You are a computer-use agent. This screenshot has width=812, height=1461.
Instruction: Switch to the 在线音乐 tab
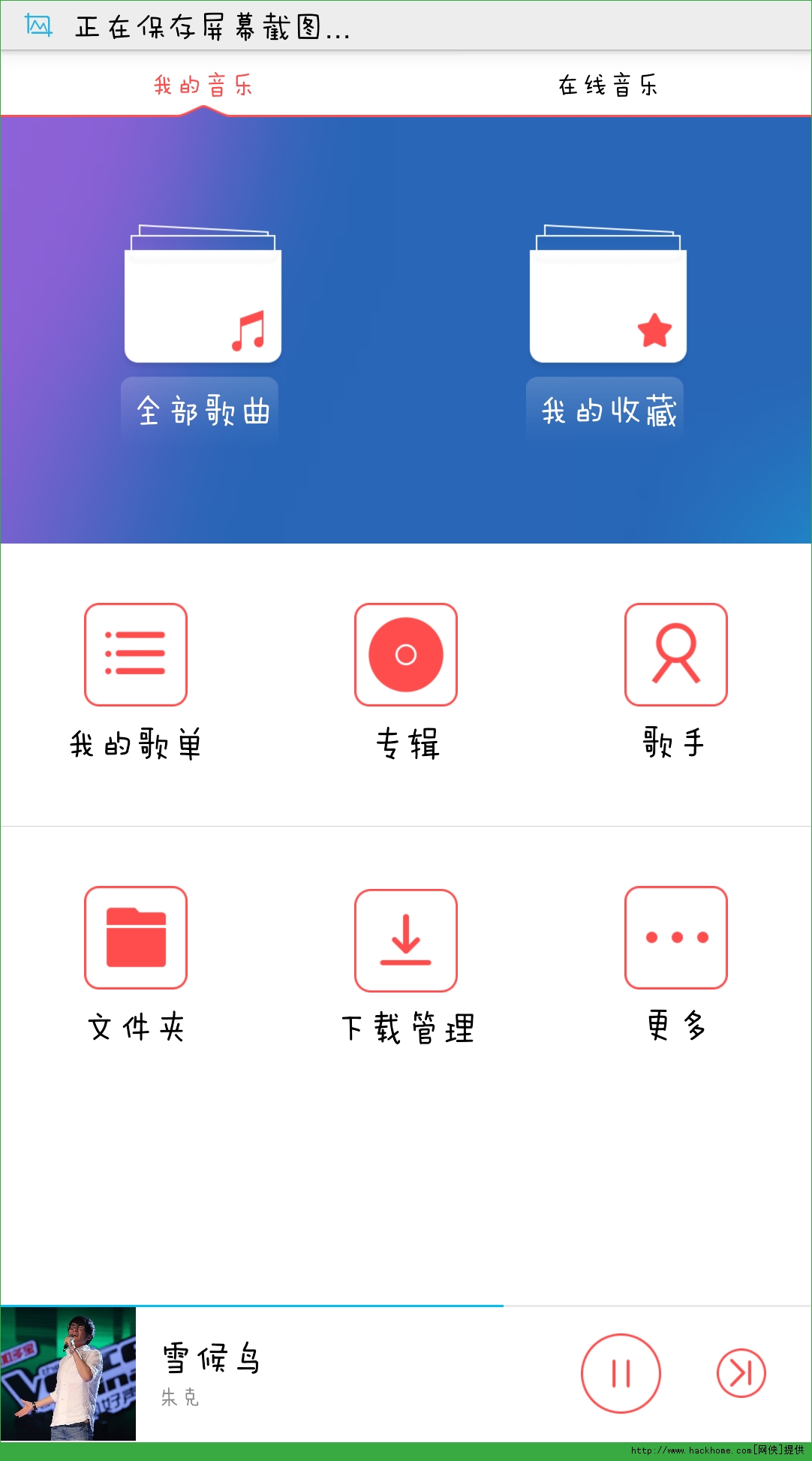click(x=608, y=85)
